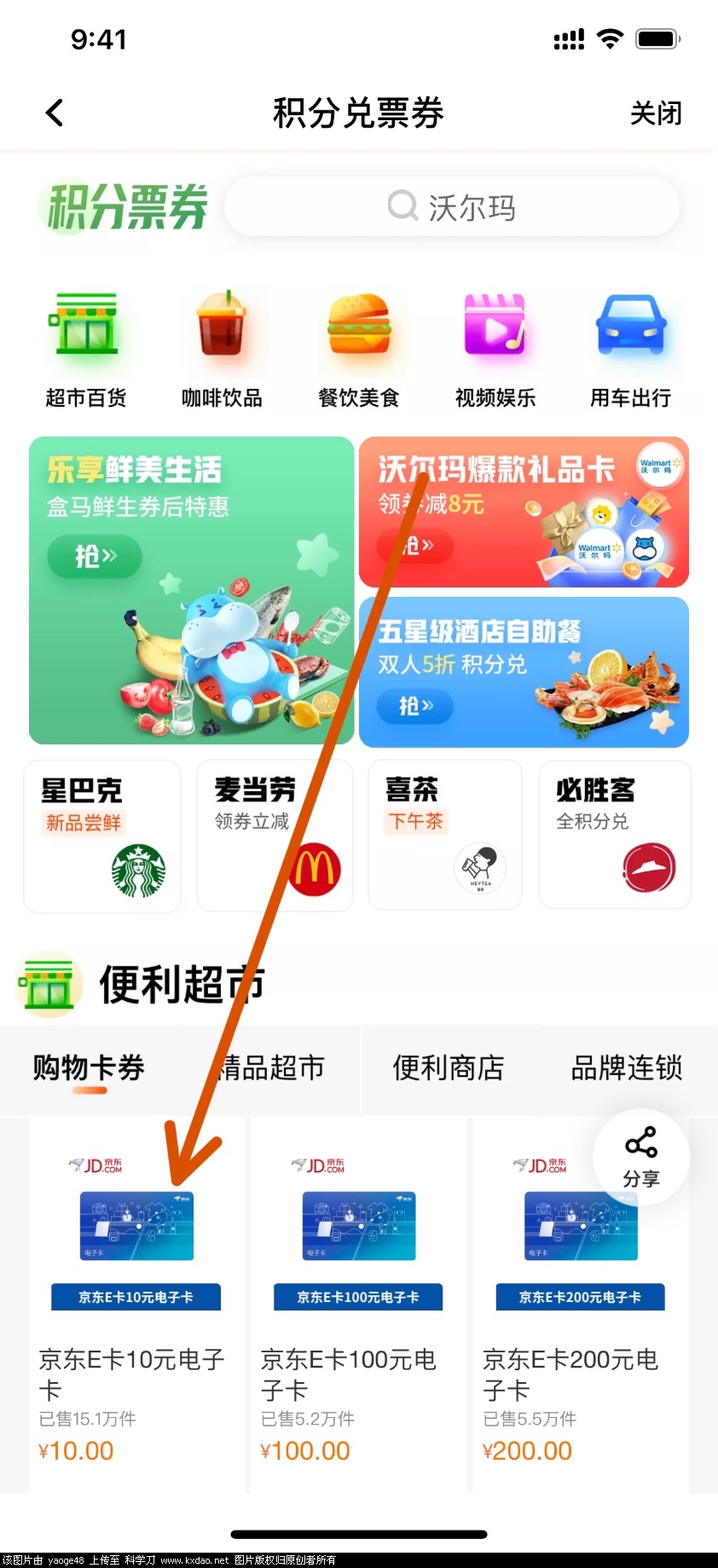View the 京东E卡10元电子卡 product
This screenshot has width=718, height=1568.
pyautogui.click(x=136, y=1305)
